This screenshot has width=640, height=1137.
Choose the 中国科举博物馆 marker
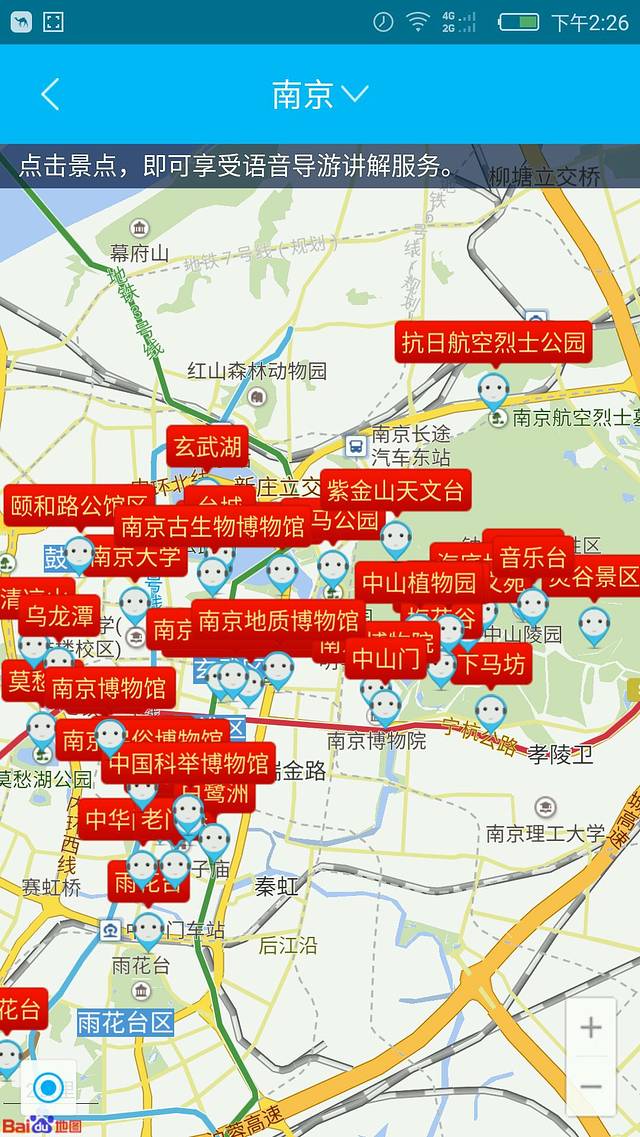188,764
